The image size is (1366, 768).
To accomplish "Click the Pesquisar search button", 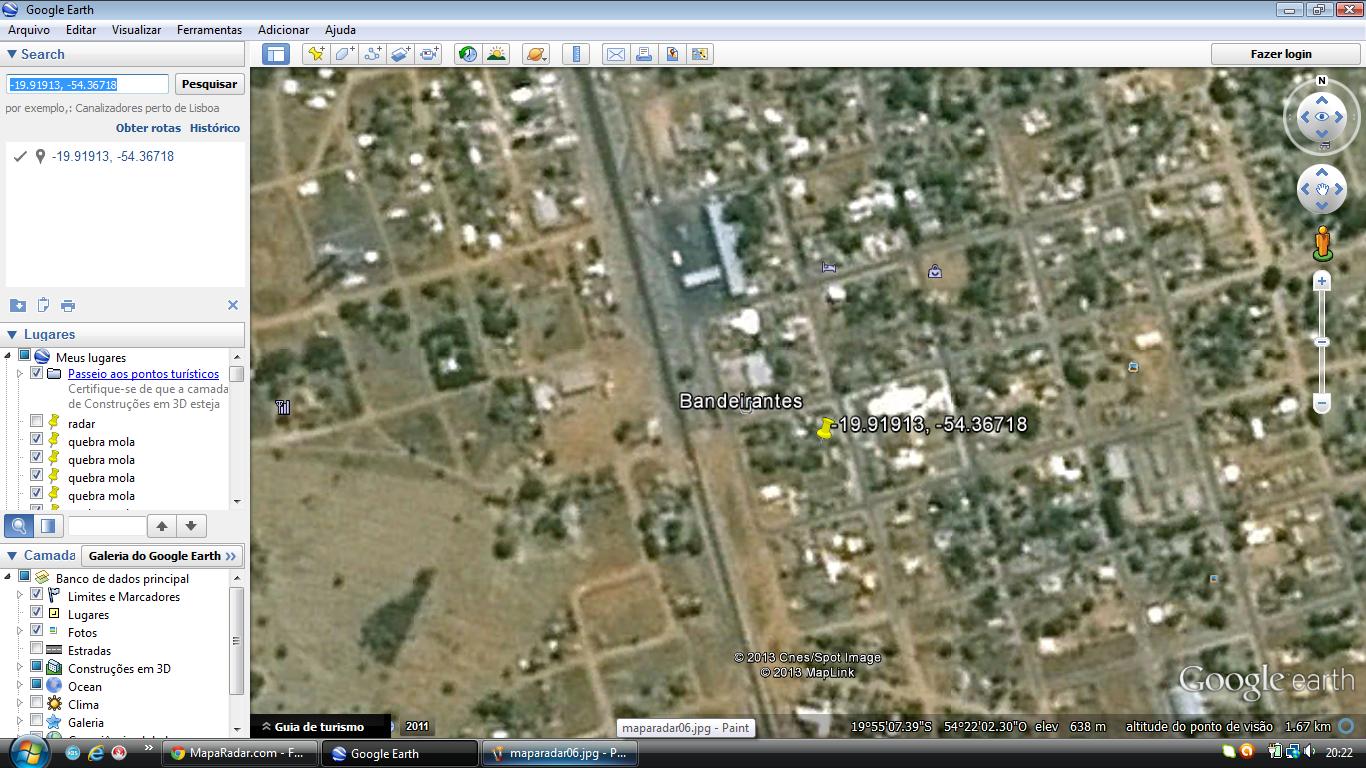I will click(x=209, y=84).
